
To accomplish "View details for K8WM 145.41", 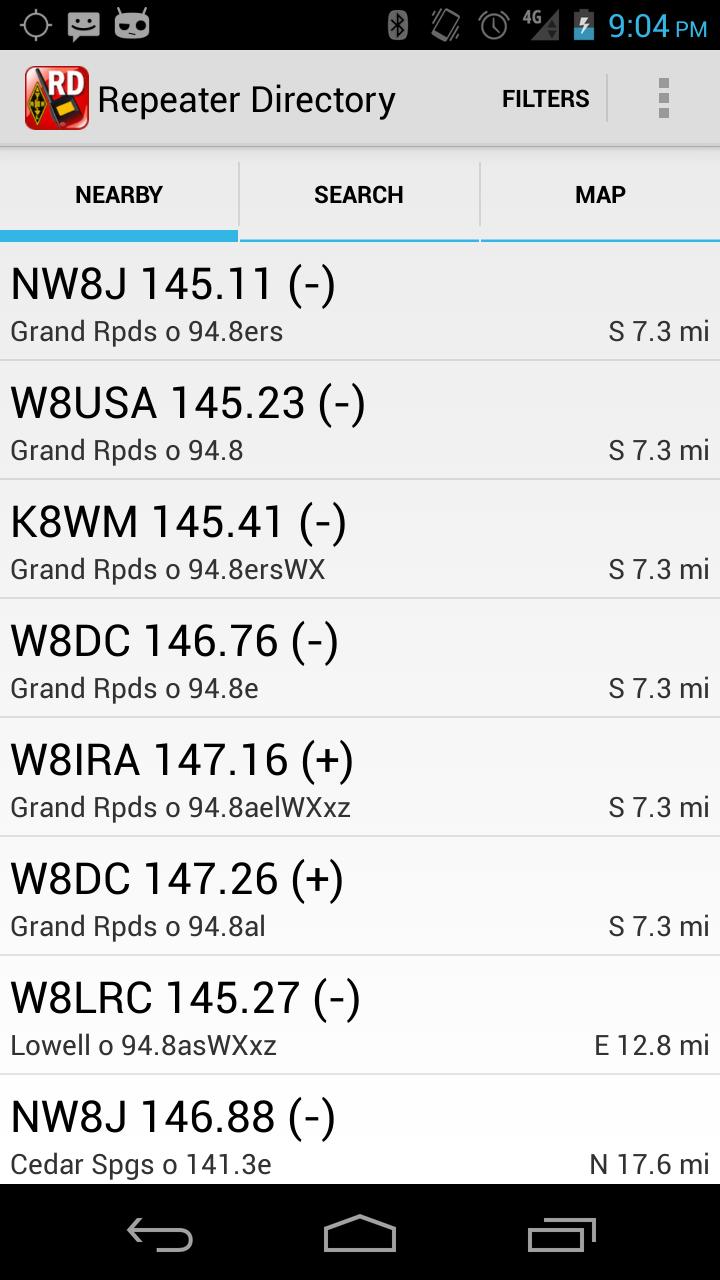I will click(360, 540).
